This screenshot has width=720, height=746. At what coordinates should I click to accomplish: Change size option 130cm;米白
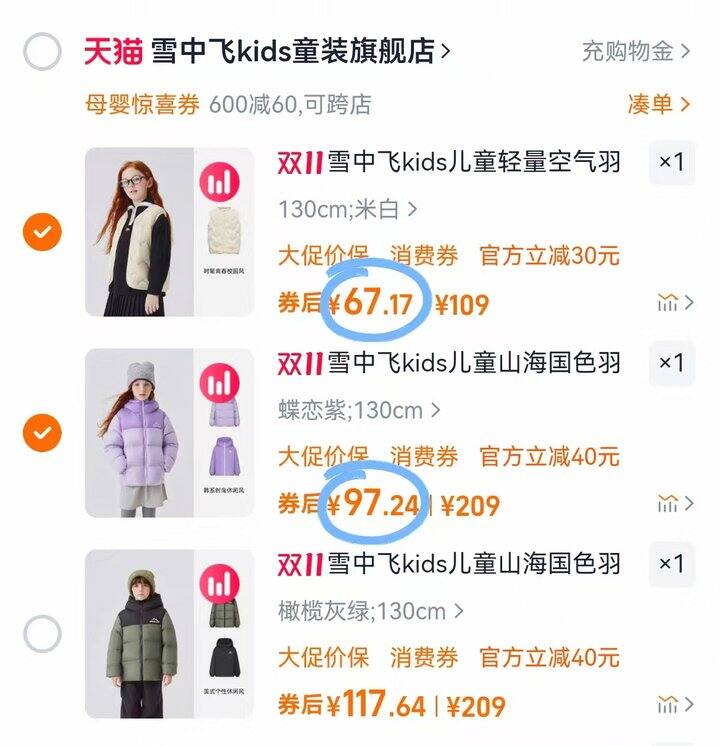(347, 209)
